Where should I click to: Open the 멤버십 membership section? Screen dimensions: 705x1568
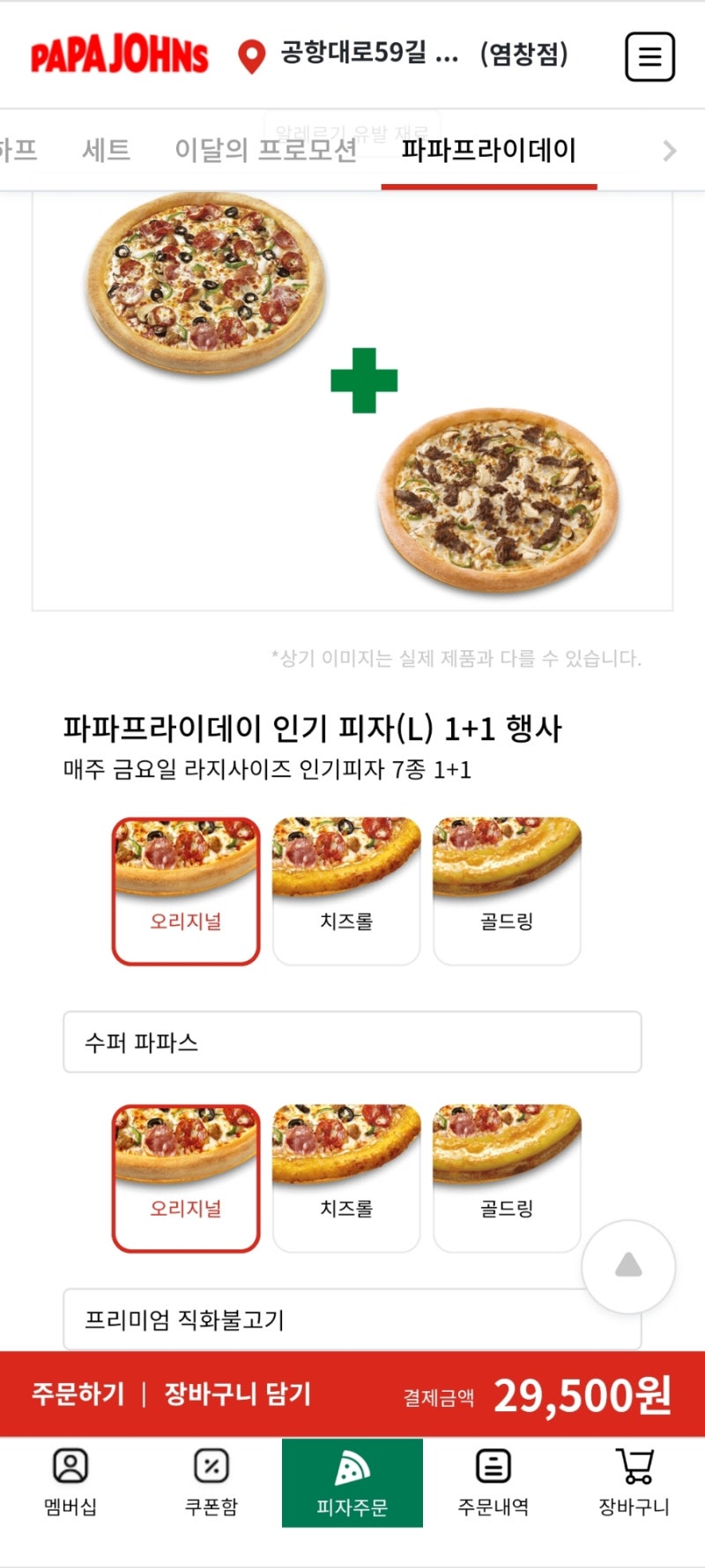click(71, 1483)
